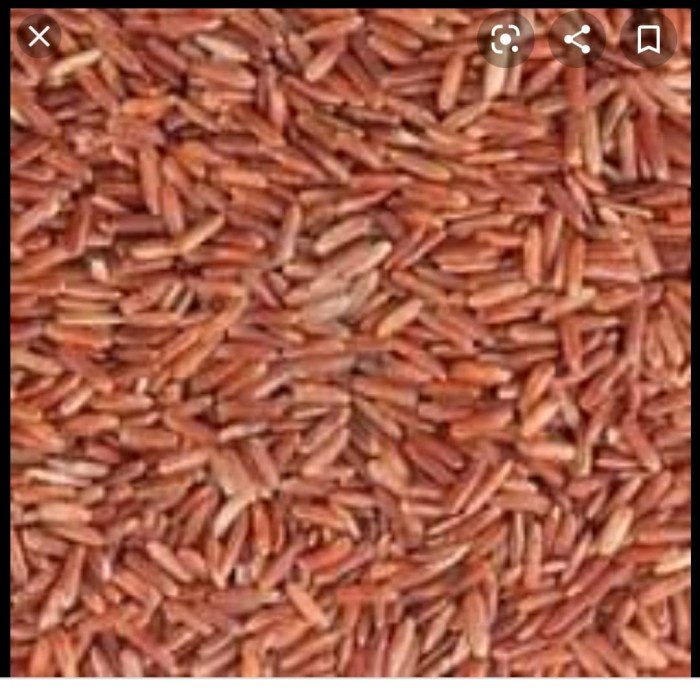The height and width of the screenshot is (700, 700).
Task: Close the image viewer
Action: click(x=39, y=36)
